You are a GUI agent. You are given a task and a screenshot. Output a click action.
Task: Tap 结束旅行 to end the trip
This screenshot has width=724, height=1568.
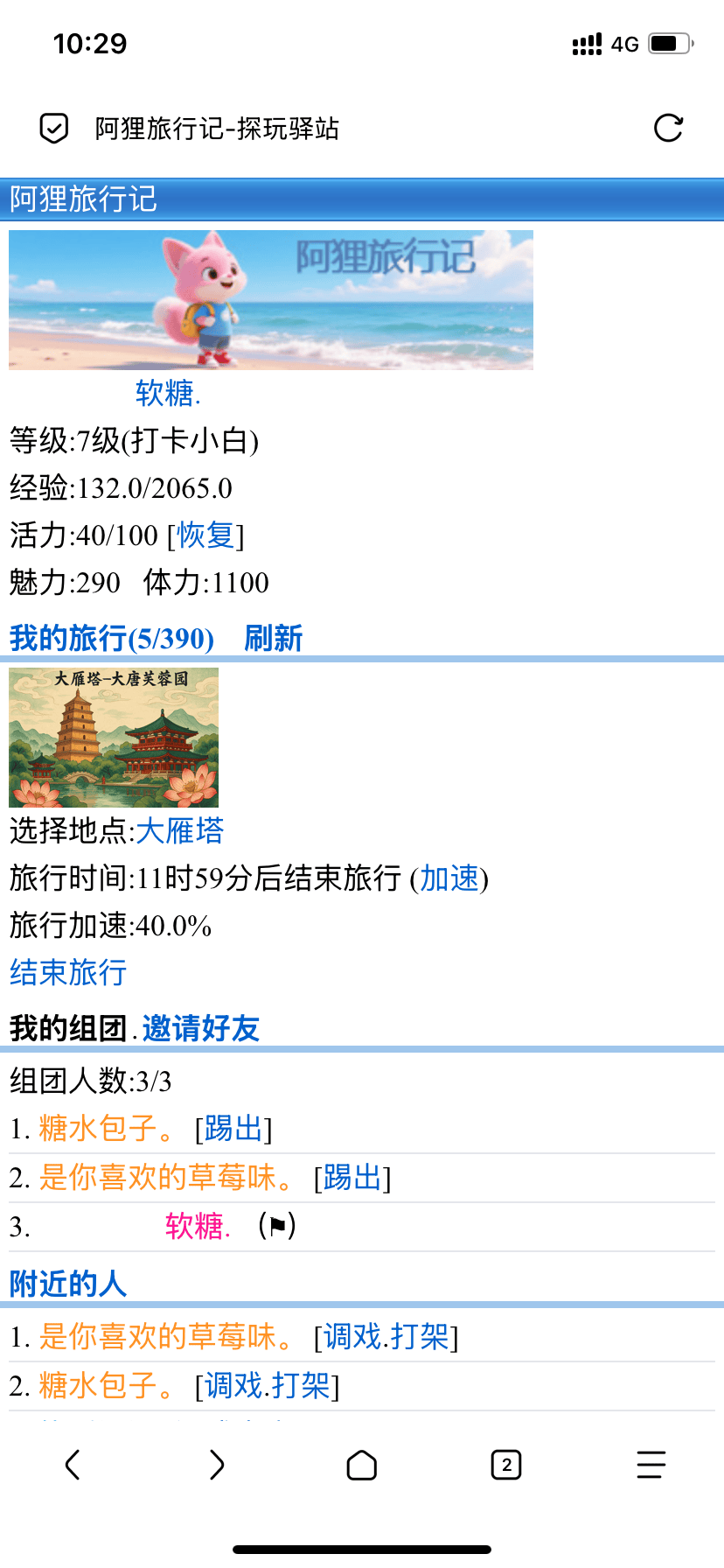tap(68, 972)
